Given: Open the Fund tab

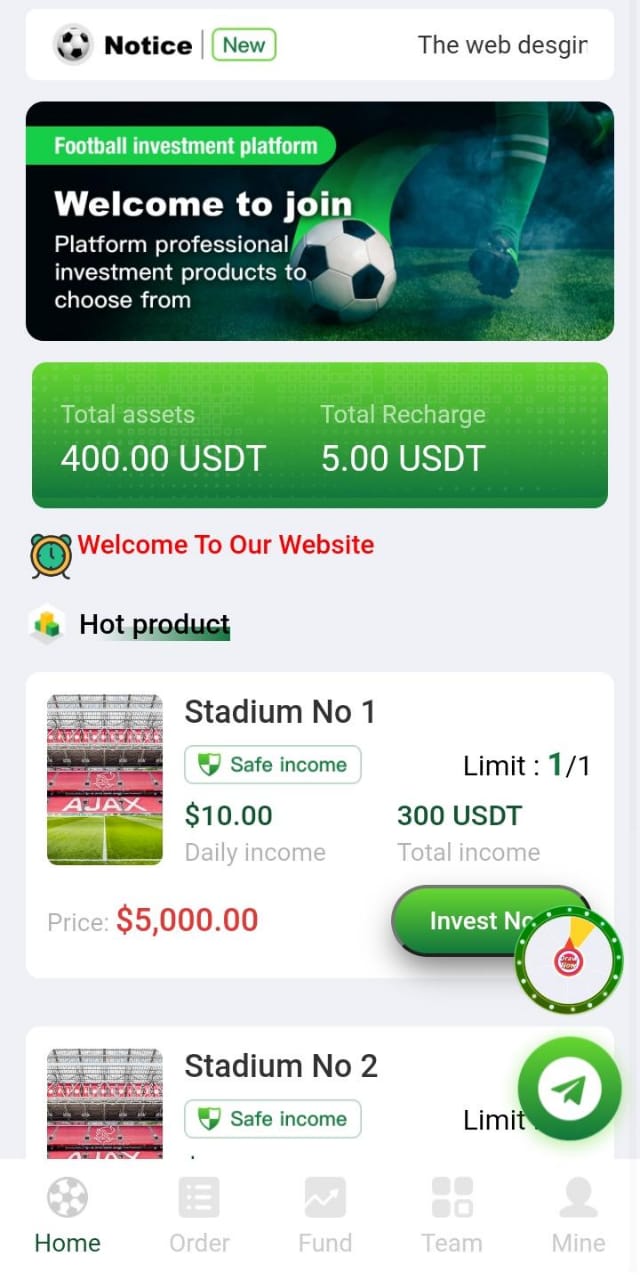Looking at the screenshot, I should click(325, 1215).
